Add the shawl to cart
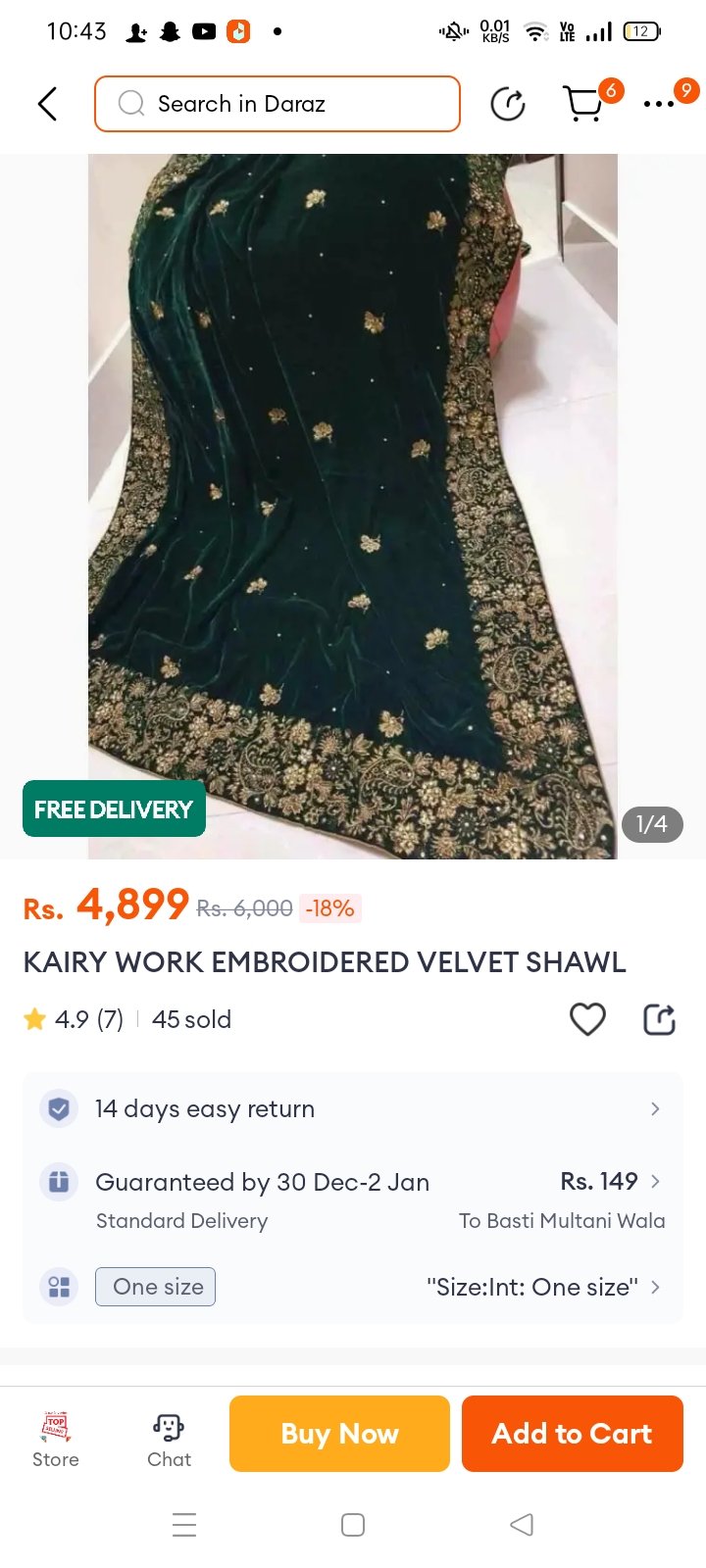The image size is (706, 1568). pyautogui.click(x=572, y=1434)
